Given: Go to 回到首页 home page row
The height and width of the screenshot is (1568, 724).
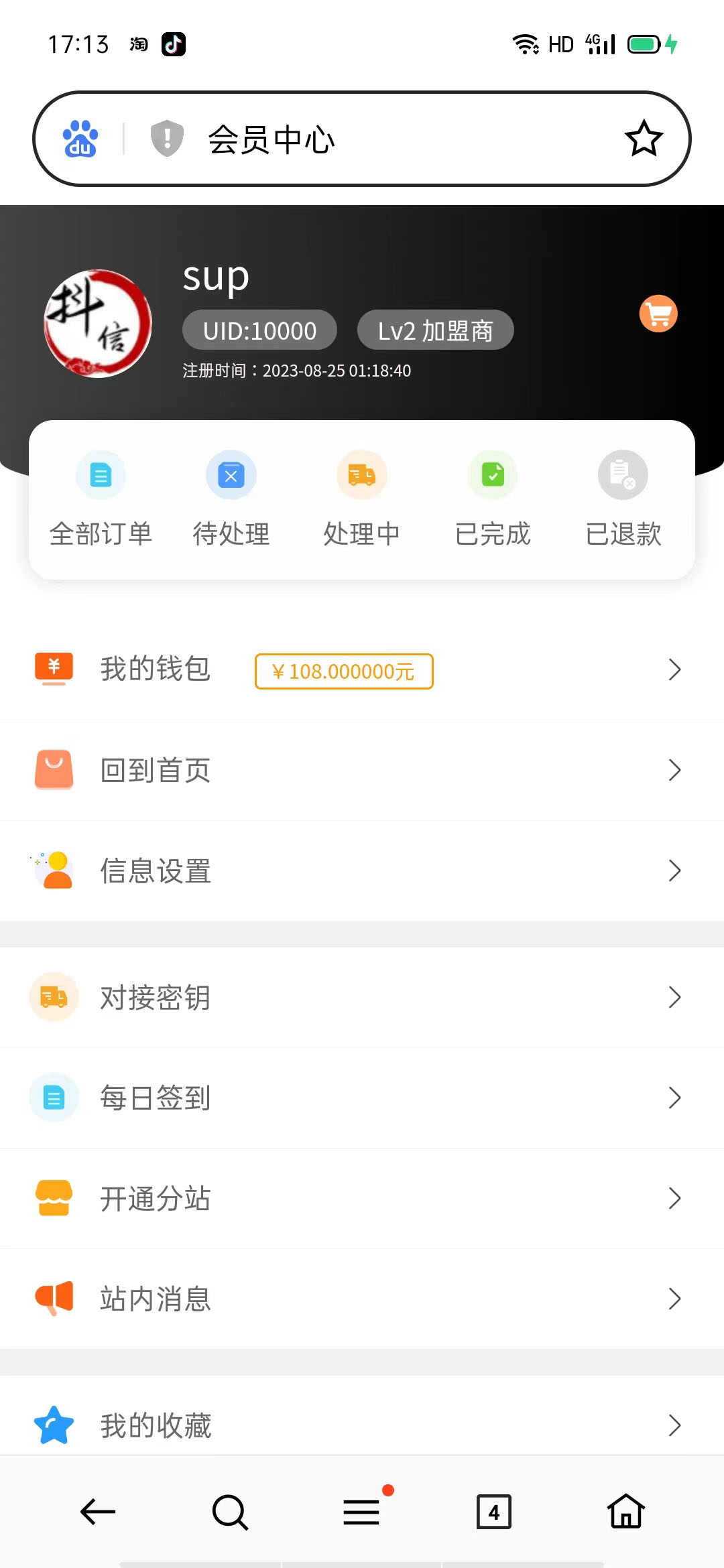Looking at the screenshot, I should (x=362, y=770).
